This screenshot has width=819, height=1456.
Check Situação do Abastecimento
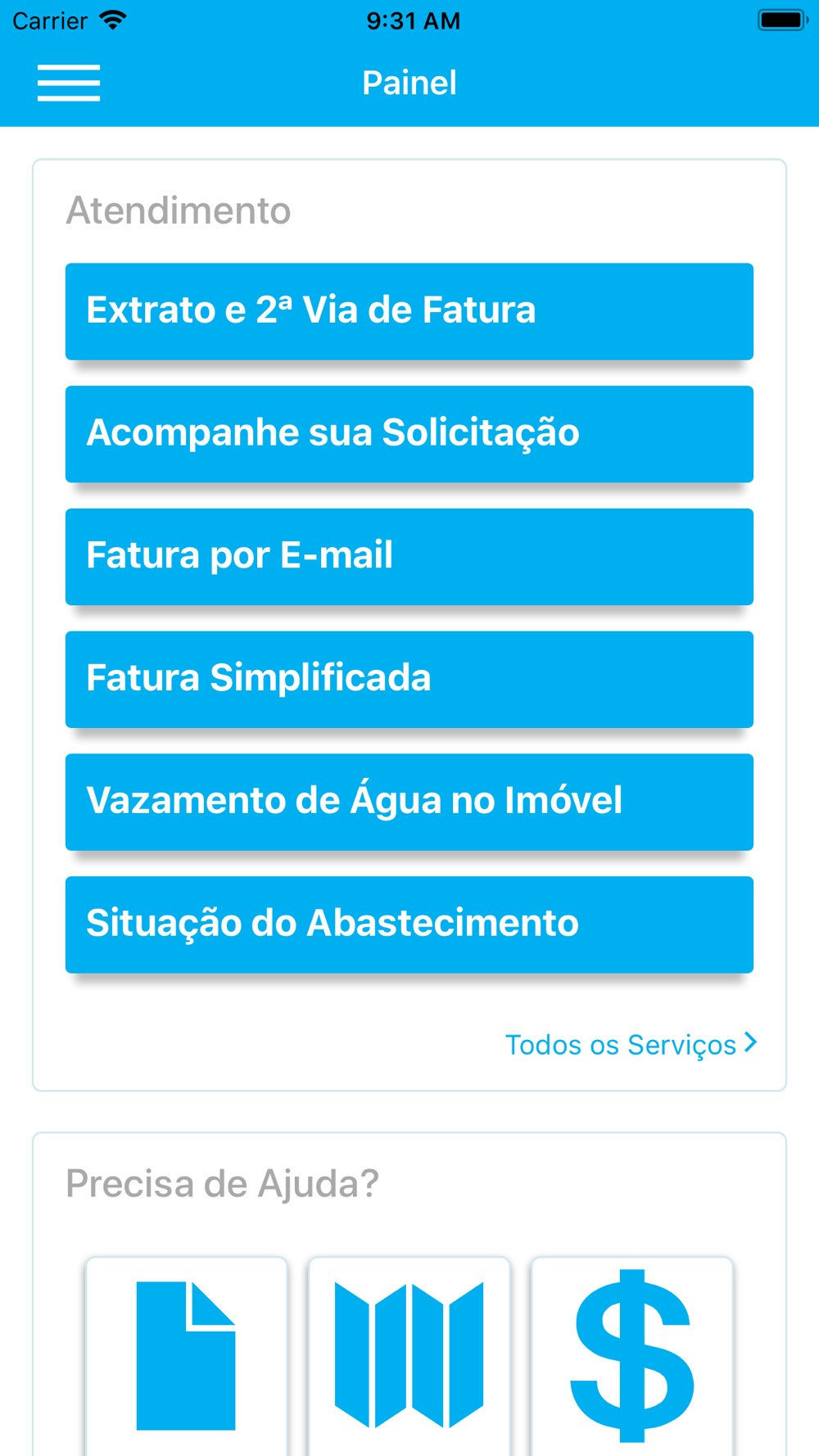409,925
